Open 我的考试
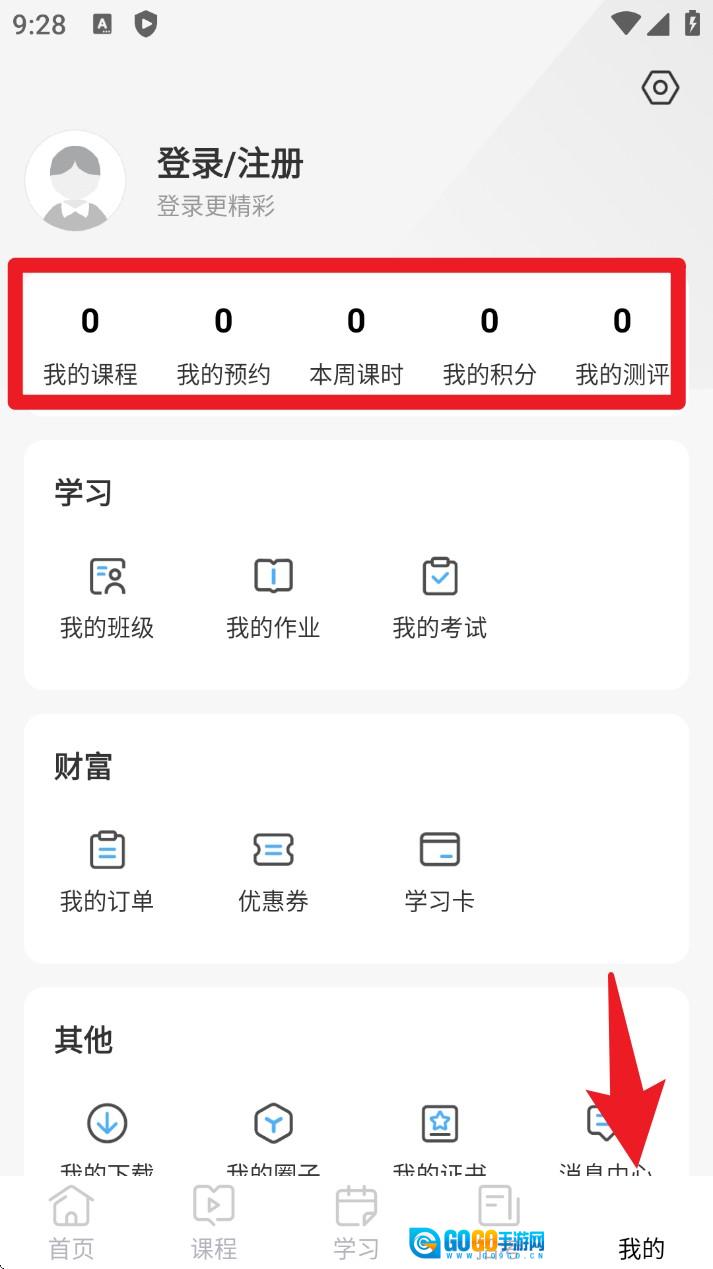The width and height of the screenshot is (713, 1269). pyautogui.click(x=439, y=597)
